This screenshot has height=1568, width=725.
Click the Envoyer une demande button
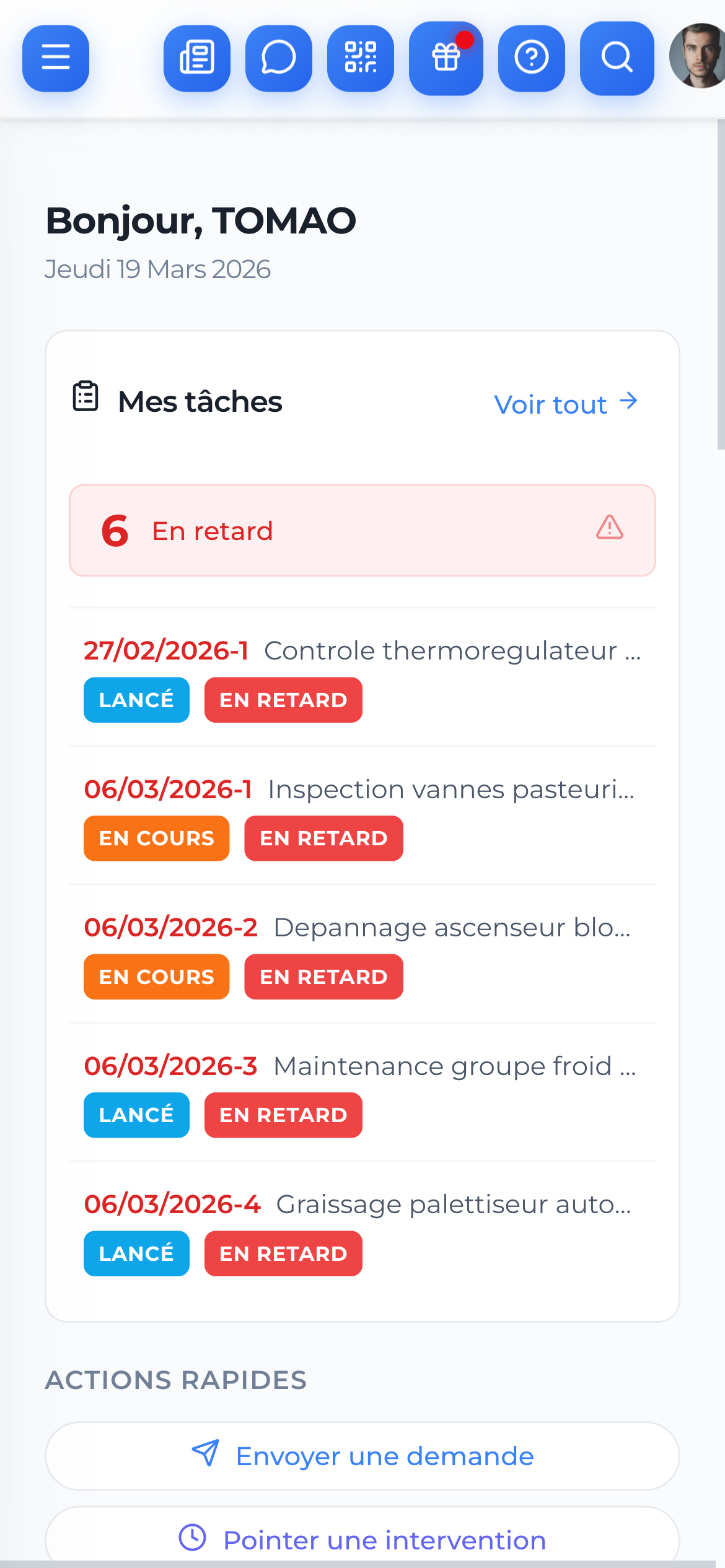click(x=362, y=1456)
